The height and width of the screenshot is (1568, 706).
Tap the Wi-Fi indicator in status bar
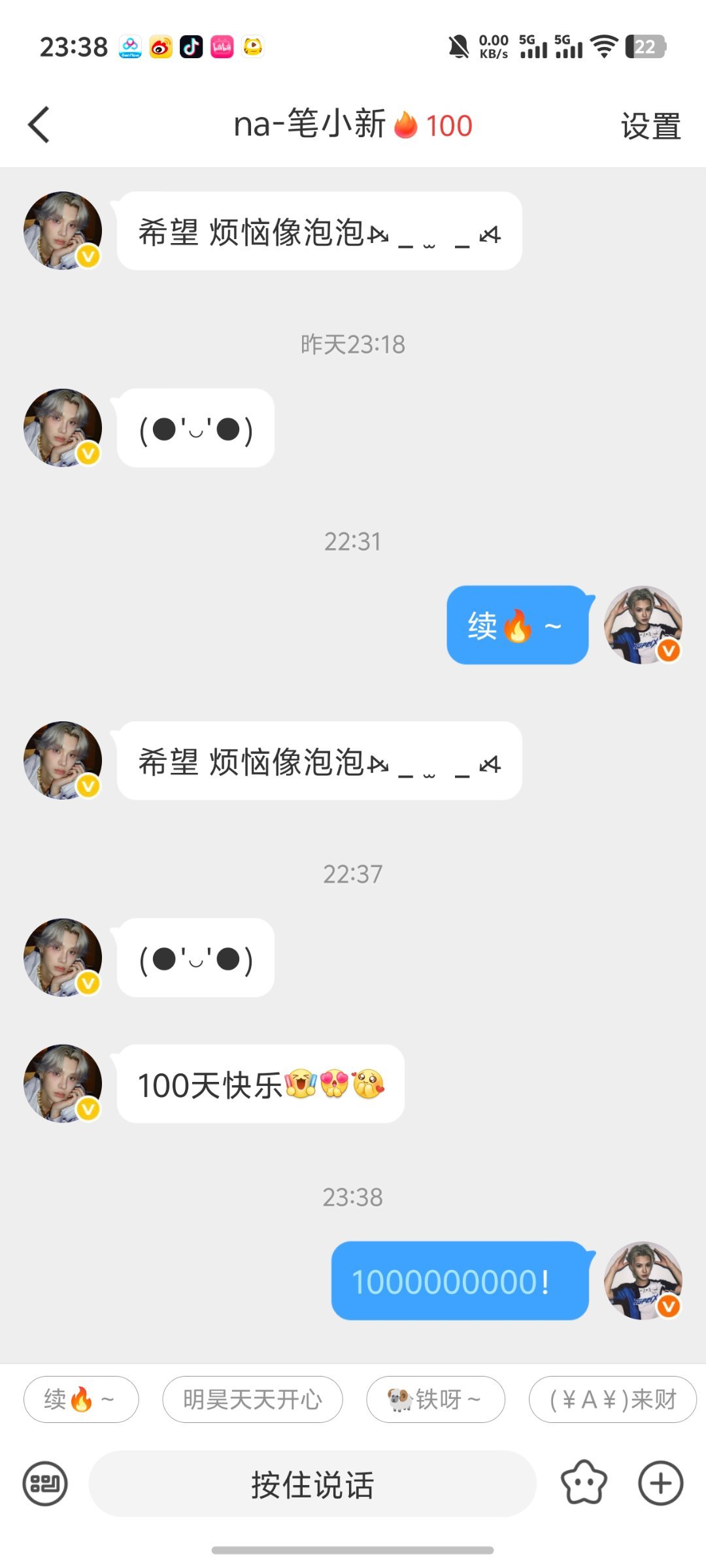coord(605,46)
